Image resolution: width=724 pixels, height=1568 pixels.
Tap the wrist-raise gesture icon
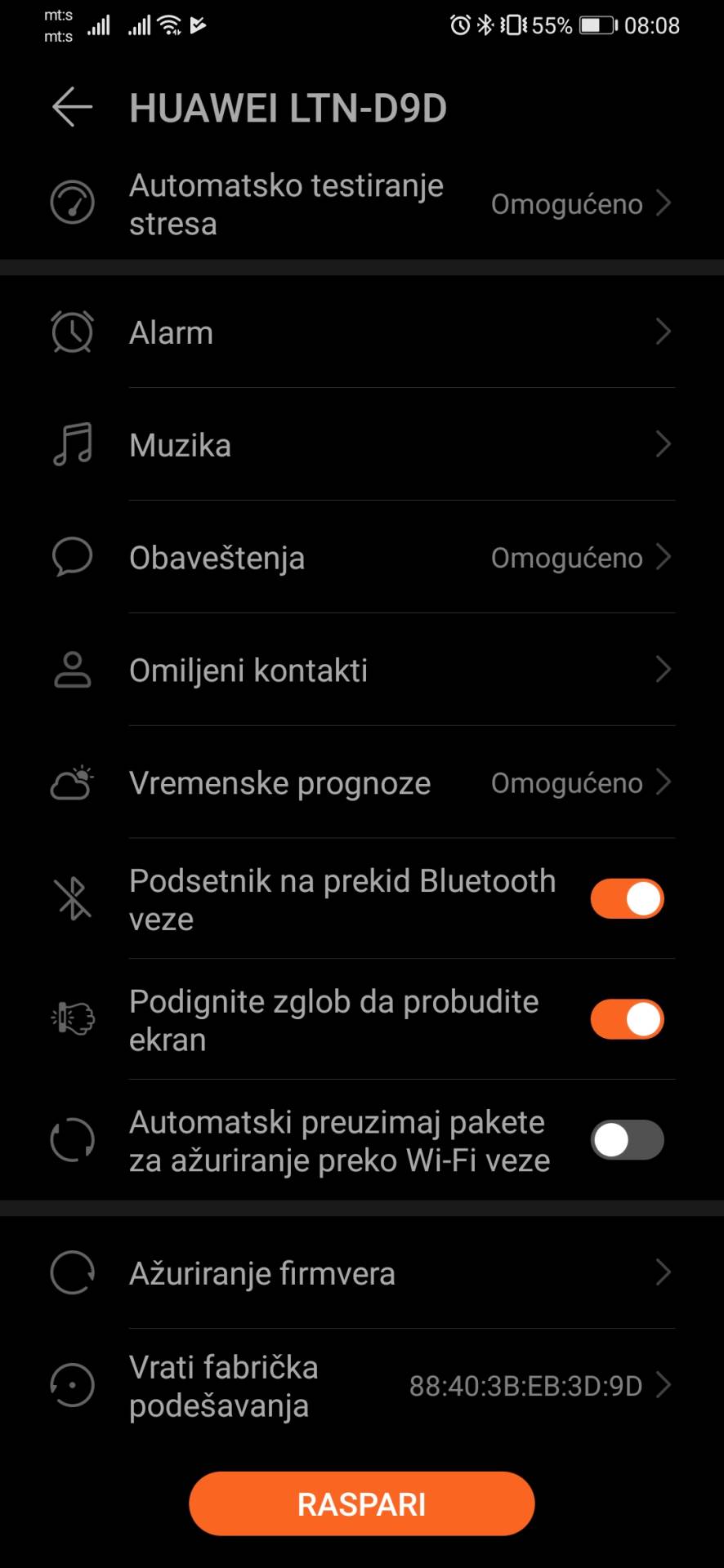click(x=72, y=1018)
